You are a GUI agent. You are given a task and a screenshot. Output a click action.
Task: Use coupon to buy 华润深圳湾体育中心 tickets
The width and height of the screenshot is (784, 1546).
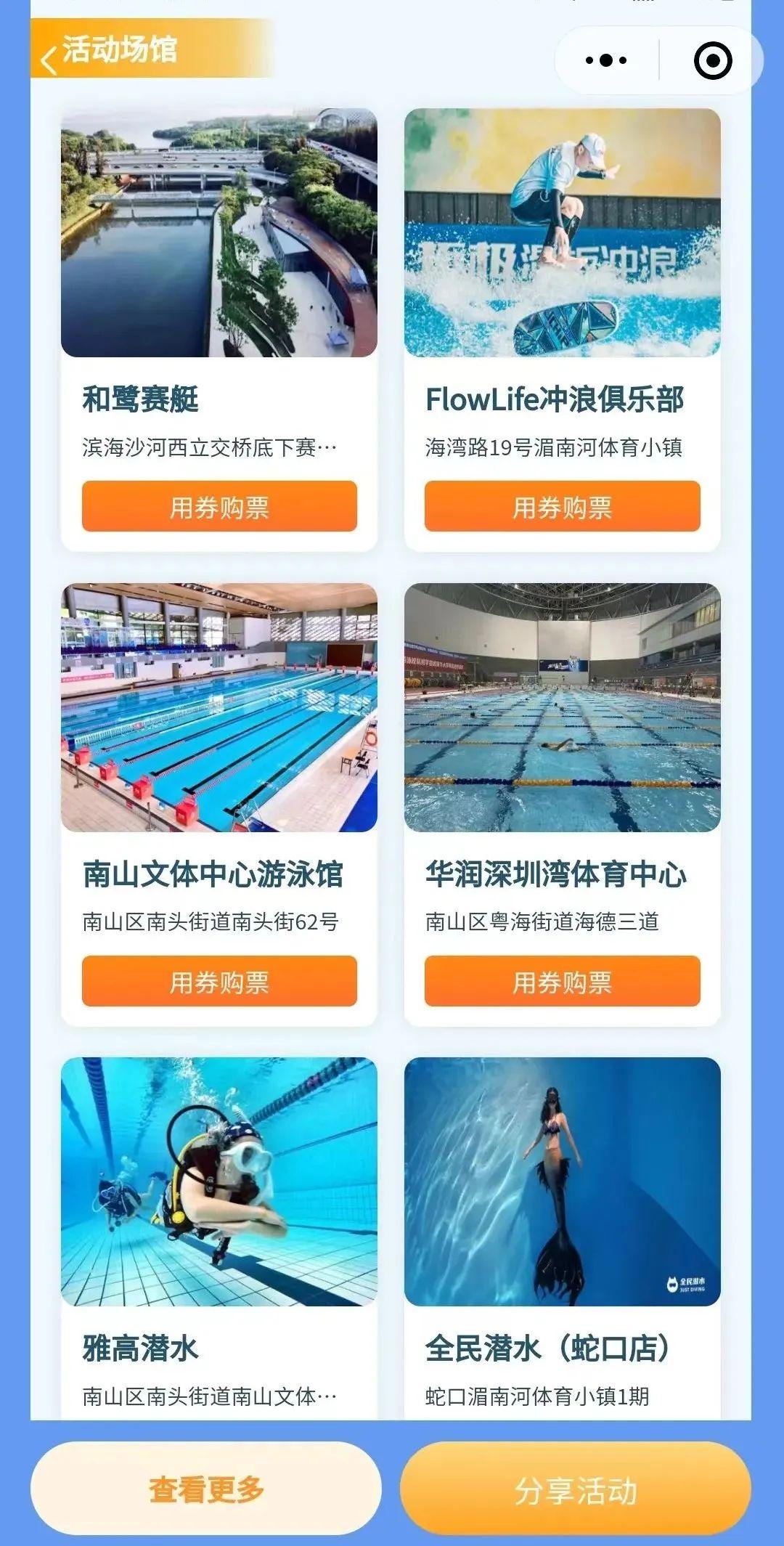[x=562, y=981]
